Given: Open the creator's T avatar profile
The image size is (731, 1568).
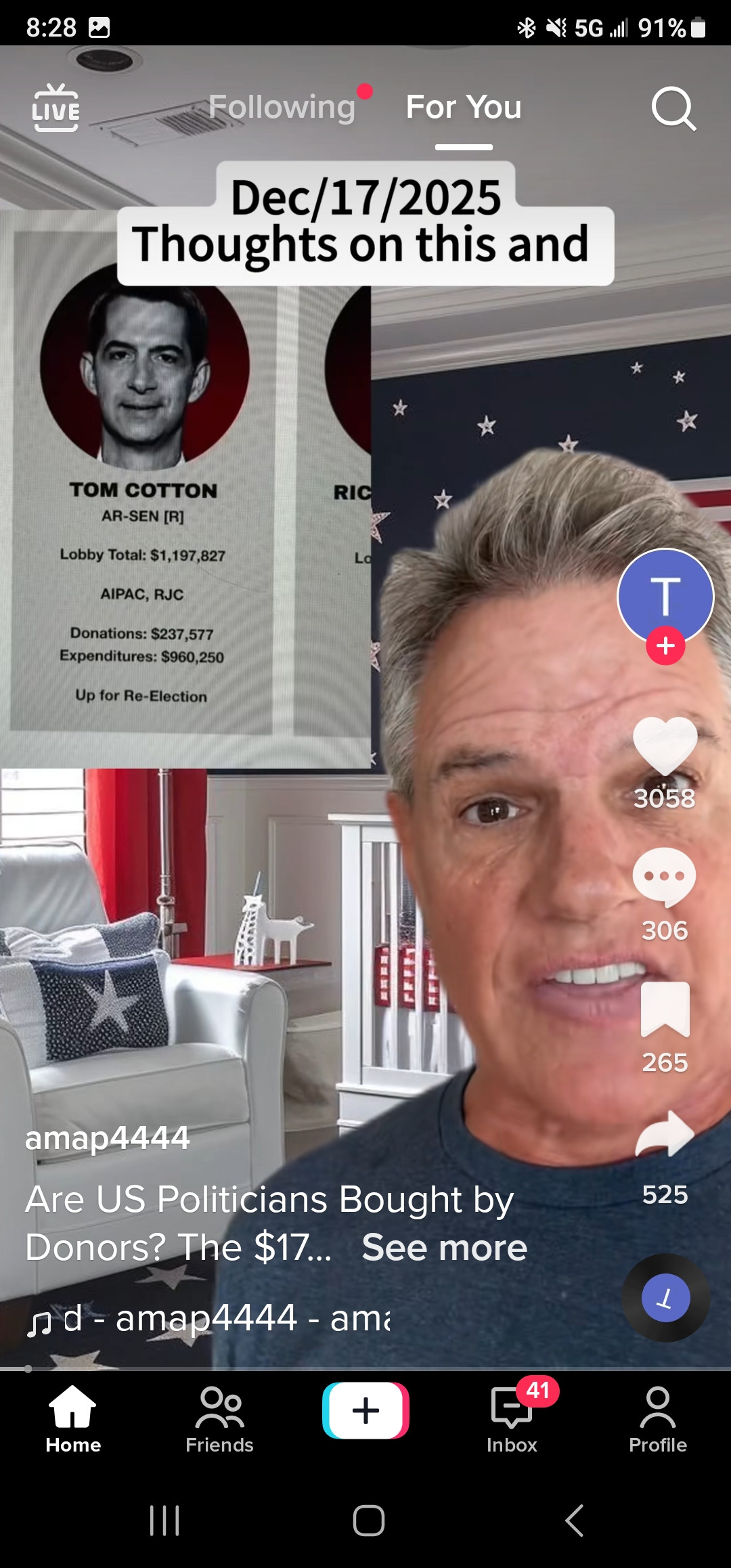Looking at the screenshot, I should (x=665, y=595).
